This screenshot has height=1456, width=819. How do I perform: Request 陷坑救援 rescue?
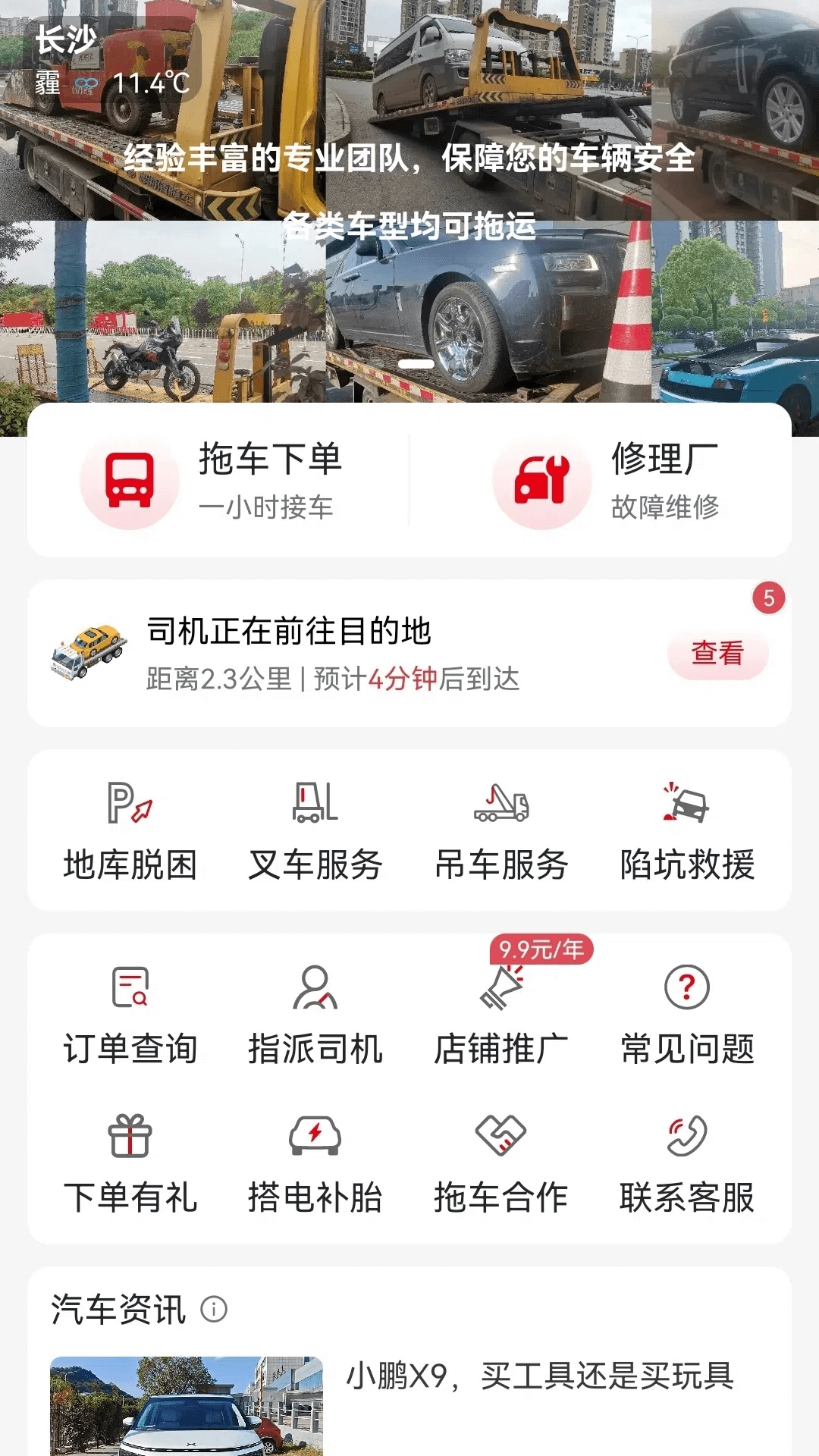tap(687, 832)
